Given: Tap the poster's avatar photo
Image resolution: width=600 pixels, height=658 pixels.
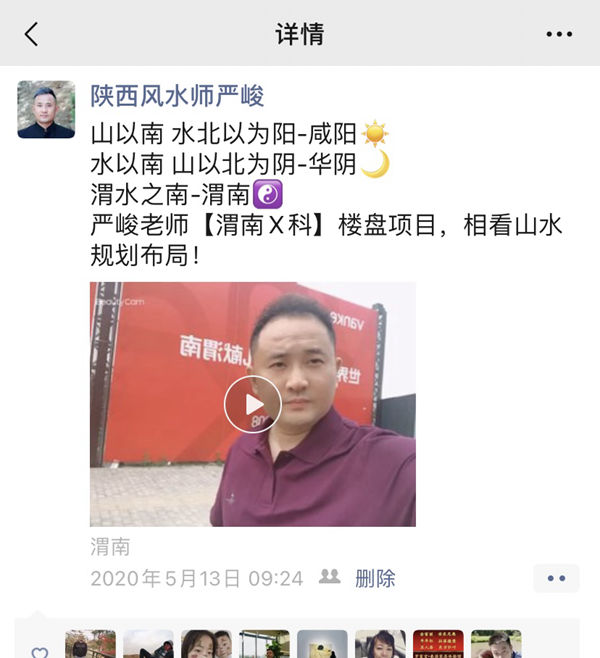Looking at the screenshot, I should [x=46, y=110].
